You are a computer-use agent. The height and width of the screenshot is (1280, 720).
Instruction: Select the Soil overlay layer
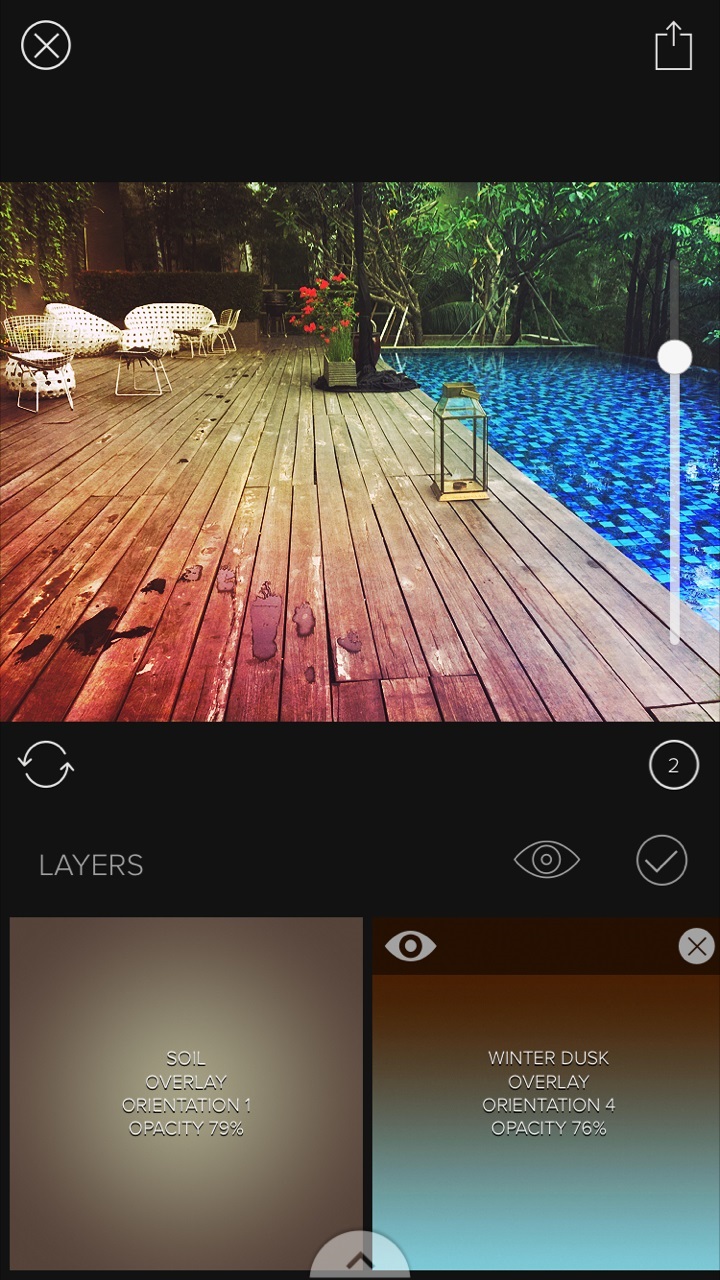tap(186, 1094)
